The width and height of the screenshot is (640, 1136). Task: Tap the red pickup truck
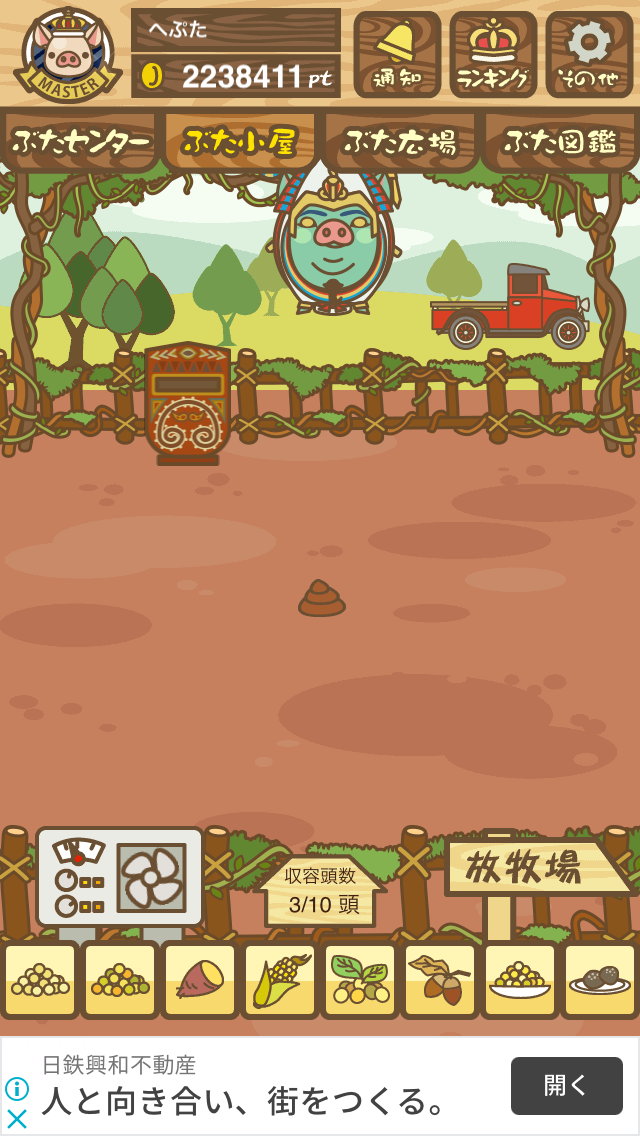coord(510,306)
